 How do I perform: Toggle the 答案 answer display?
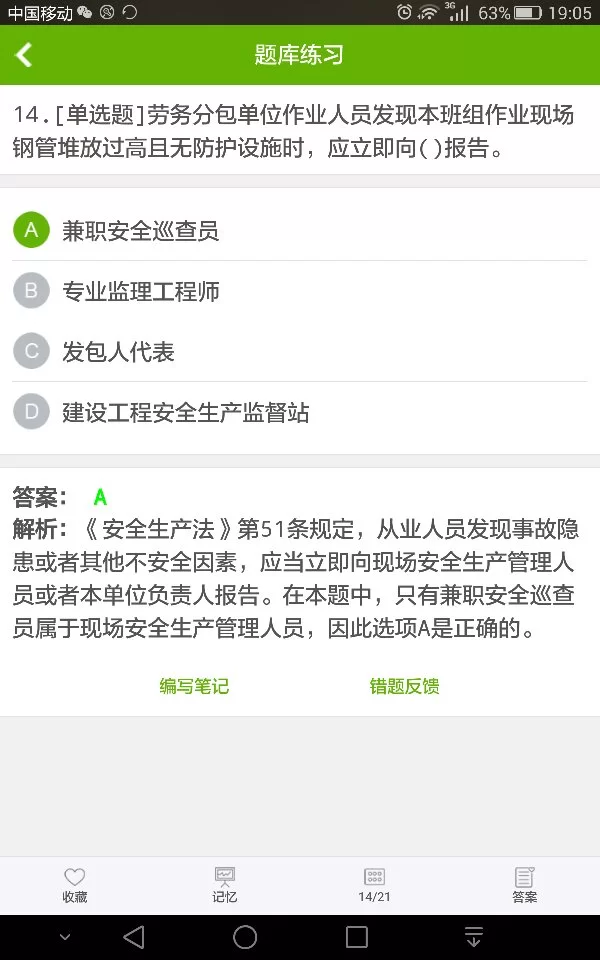524,885
